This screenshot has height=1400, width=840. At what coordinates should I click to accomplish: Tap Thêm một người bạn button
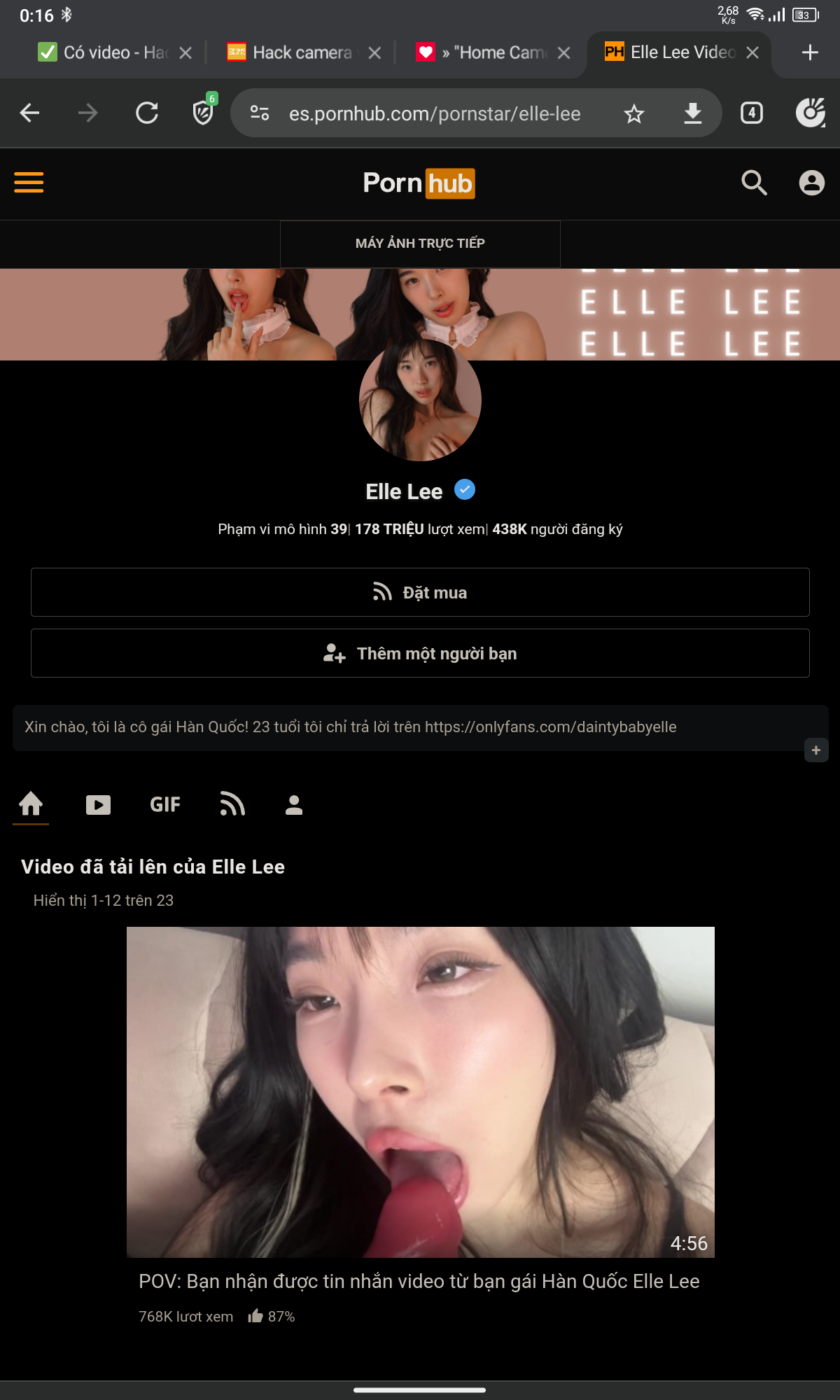[x=420, y=653]
